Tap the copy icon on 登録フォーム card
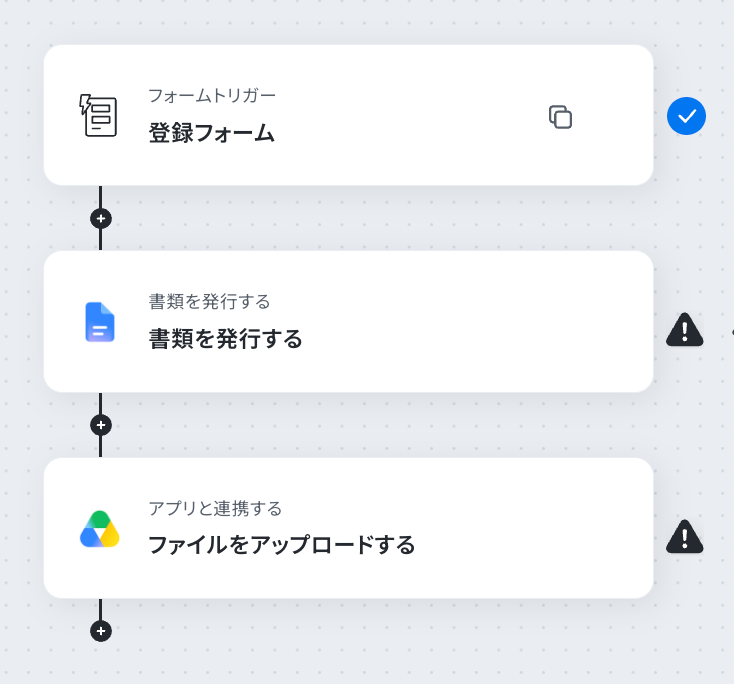The image size is (734, 684). [560, 117]
